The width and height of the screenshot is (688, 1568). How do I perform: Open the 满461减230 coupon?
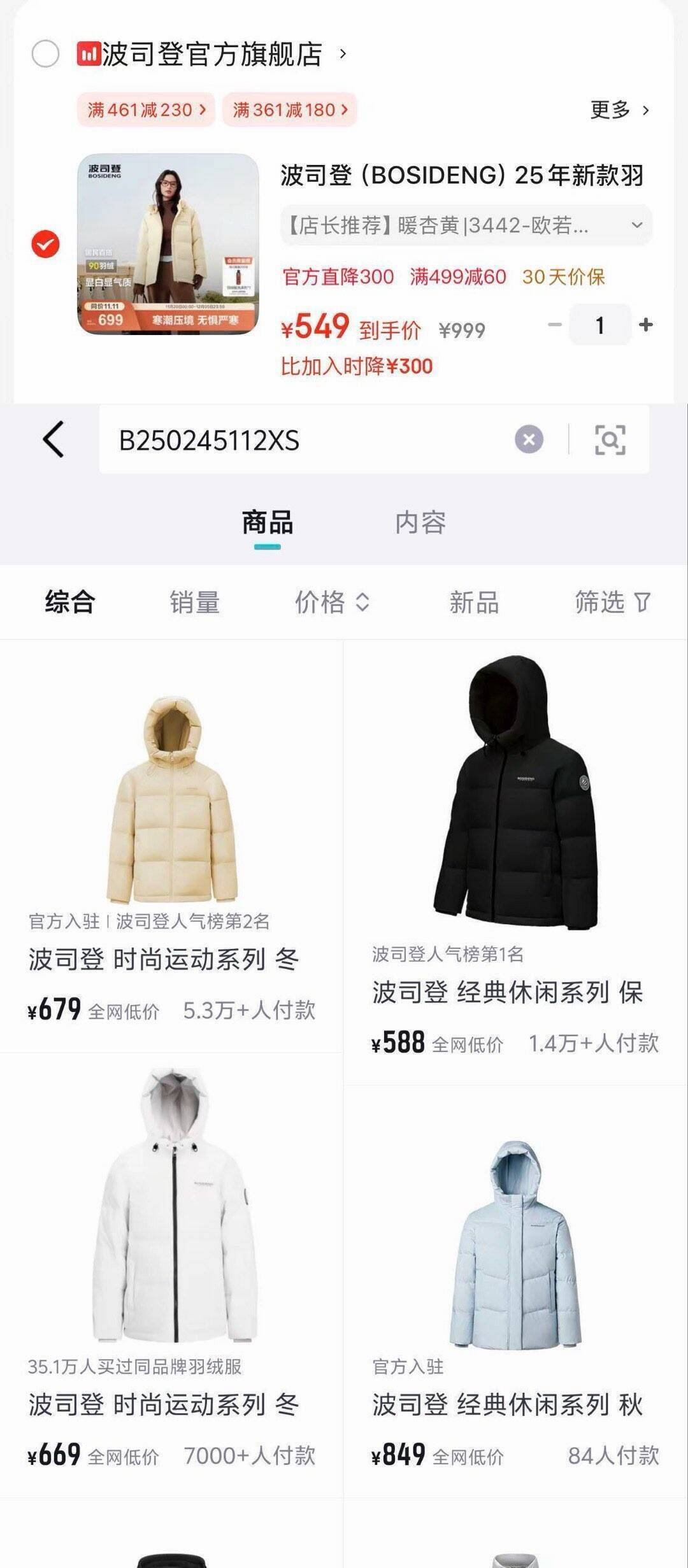tap(146, 110)
